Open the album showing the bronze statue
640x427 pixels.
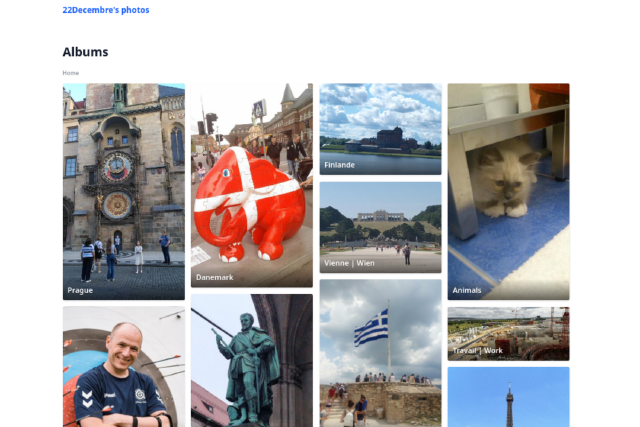pyautogui.click(x=251, y=360)
